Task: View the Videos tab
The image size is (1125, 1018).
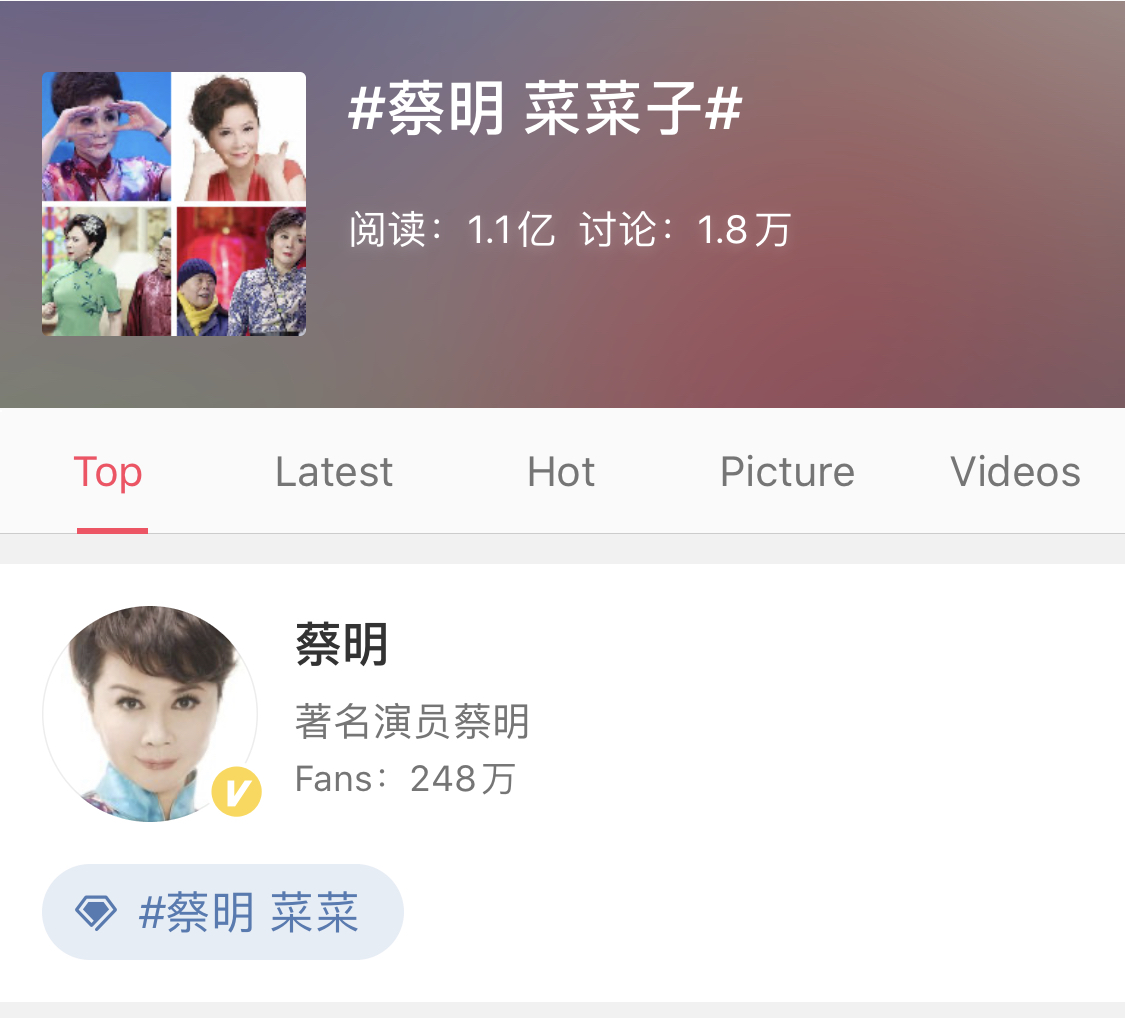Action: 1015,472
